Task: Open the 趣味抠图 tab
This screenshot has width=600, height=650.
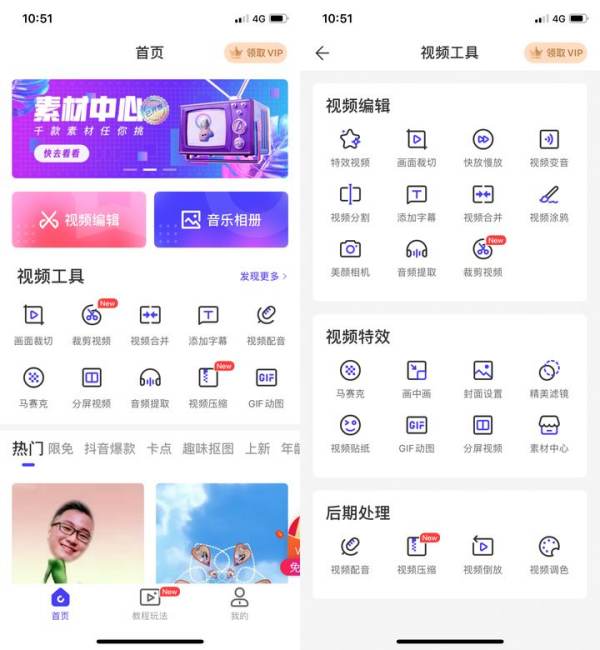Action: coord(208,449)
